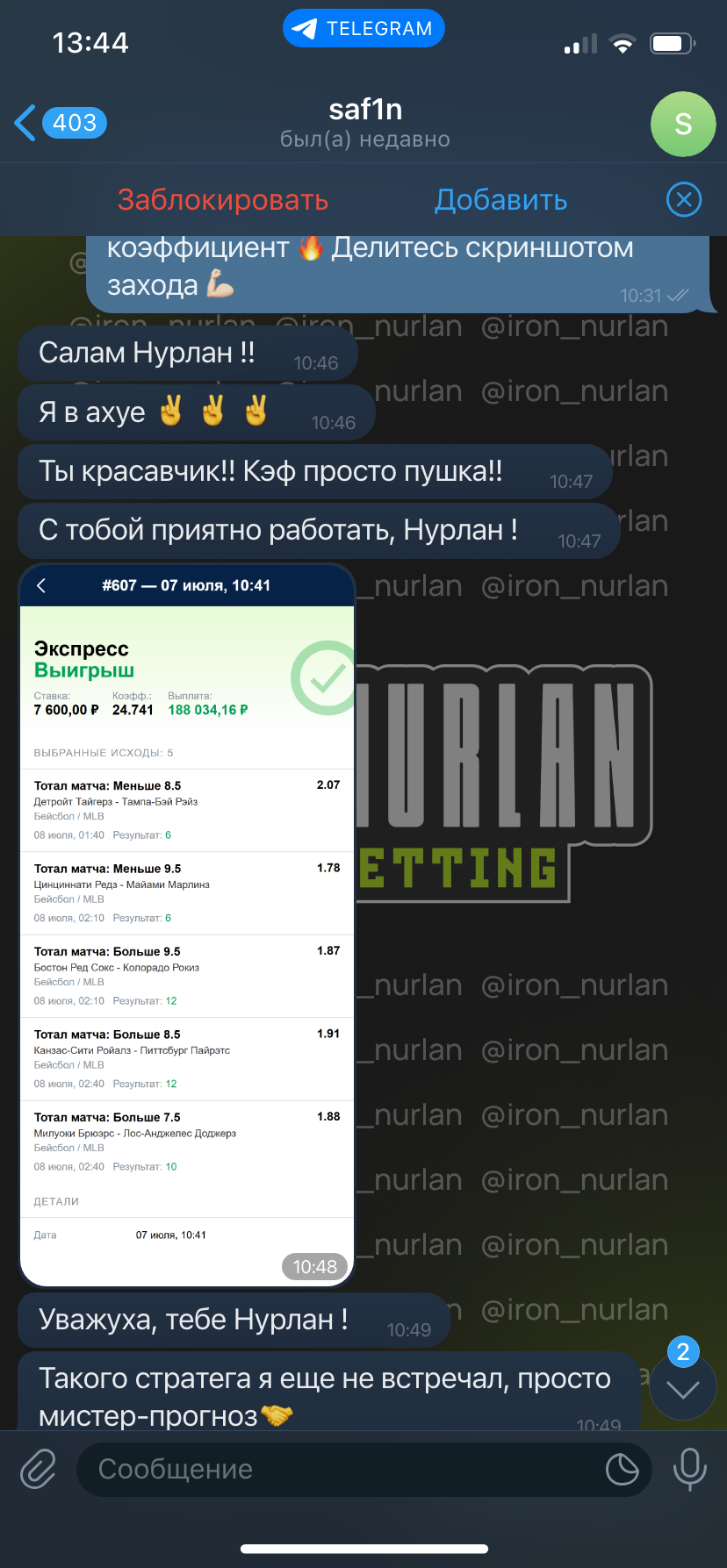Open the attachment paperclip

click(39, 1469)
